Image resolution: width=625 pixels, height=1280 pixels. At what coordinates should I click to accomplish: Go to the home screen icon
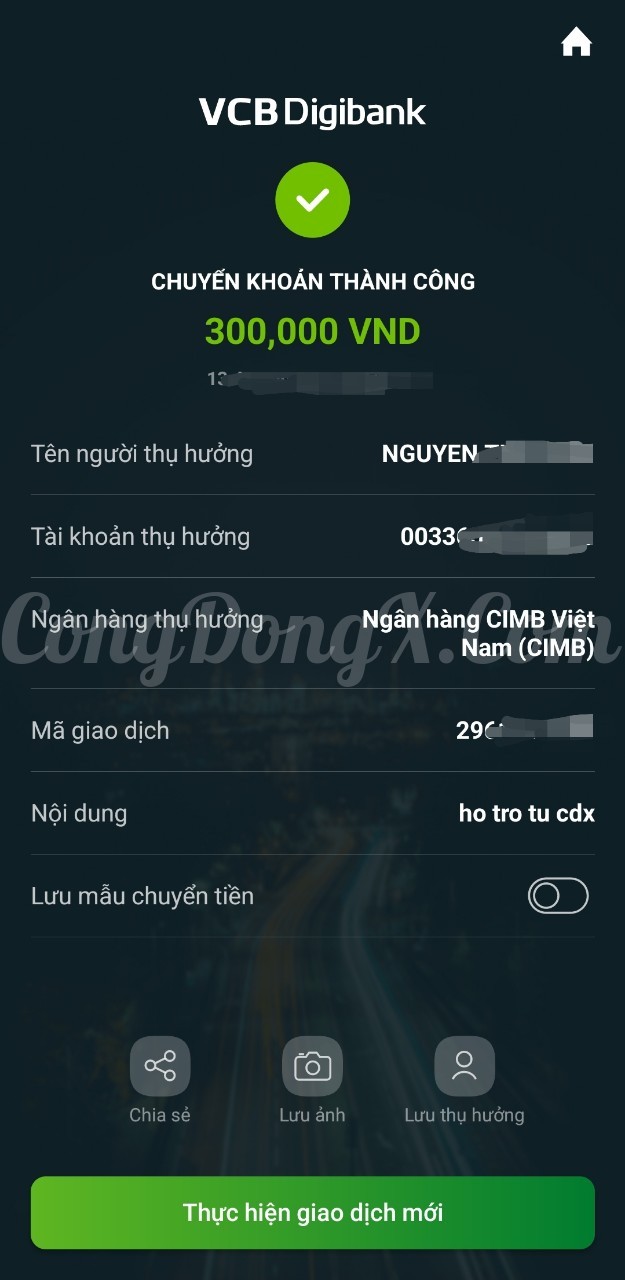[x=576, y=42]
